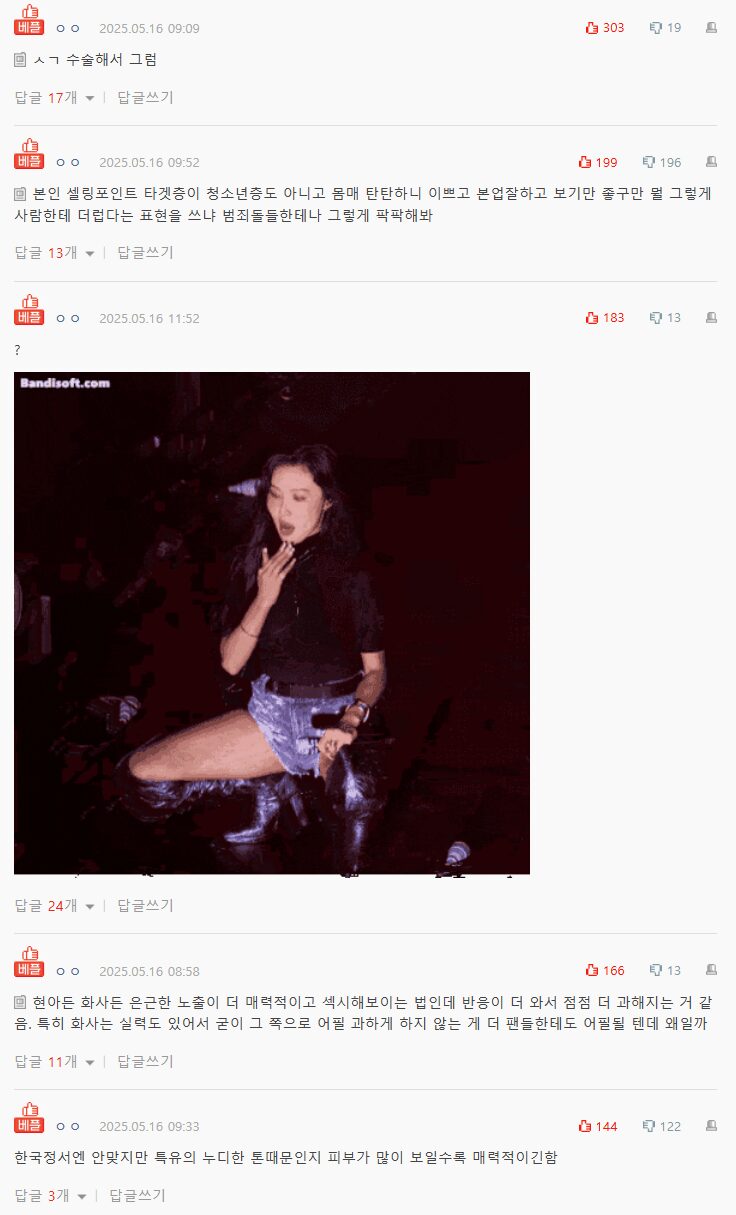Reply to the 09:33 comment via 답글쓰기
Image resolution: width=736 pixels, height=1215 pixels.
coord(137,1195)
